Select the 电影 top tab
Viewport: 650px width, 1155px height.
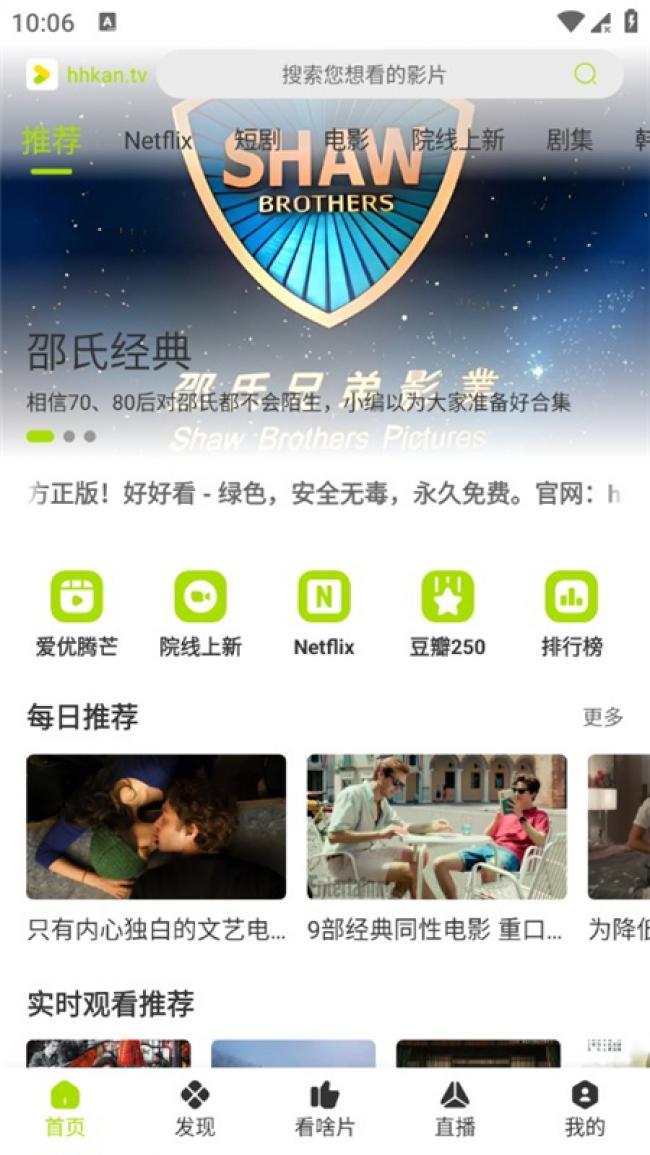coord(346,141)
